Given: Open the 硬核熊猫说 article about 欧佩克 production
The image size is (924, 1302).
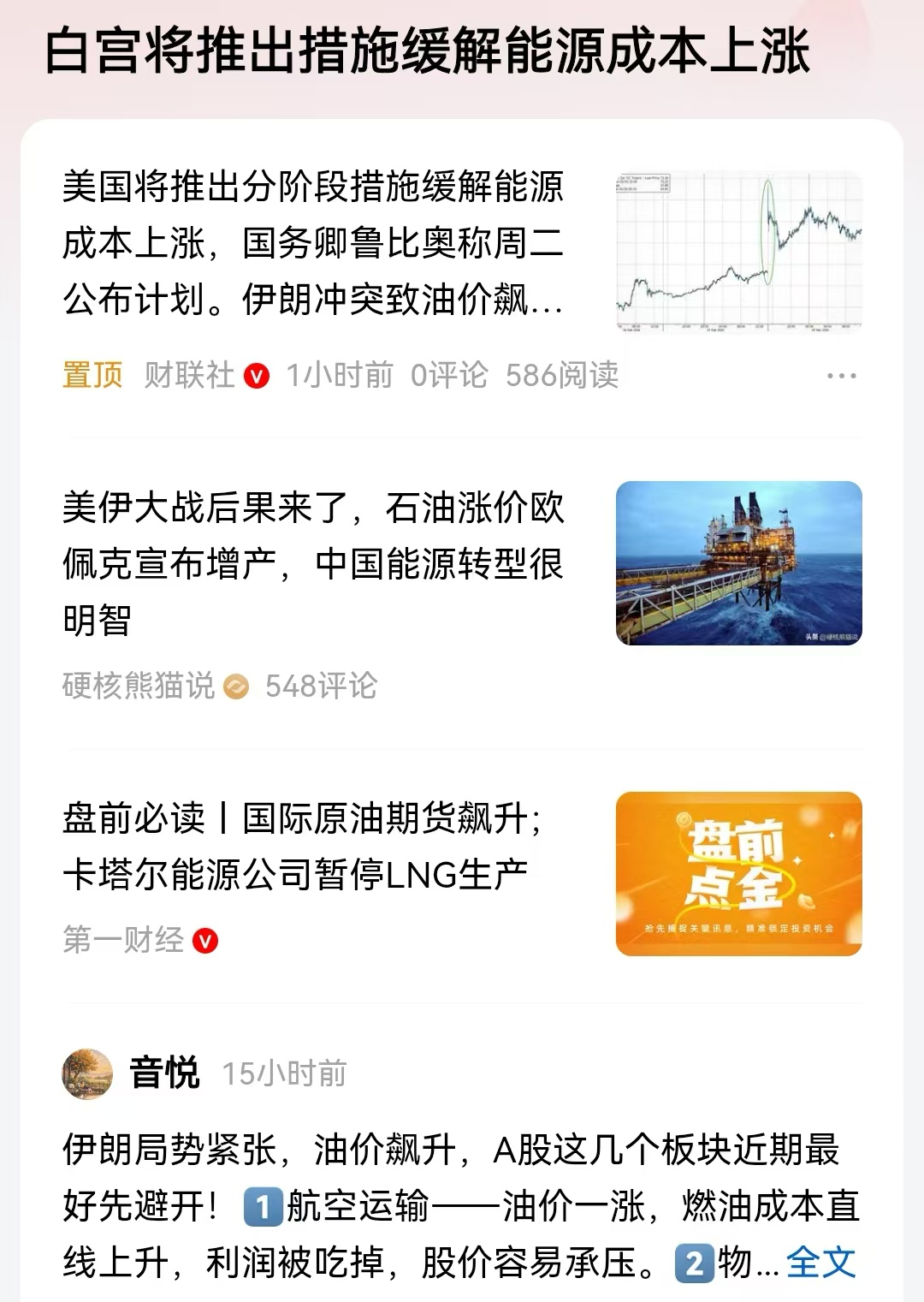Looking at the screenshot, I should pos(313,563).
